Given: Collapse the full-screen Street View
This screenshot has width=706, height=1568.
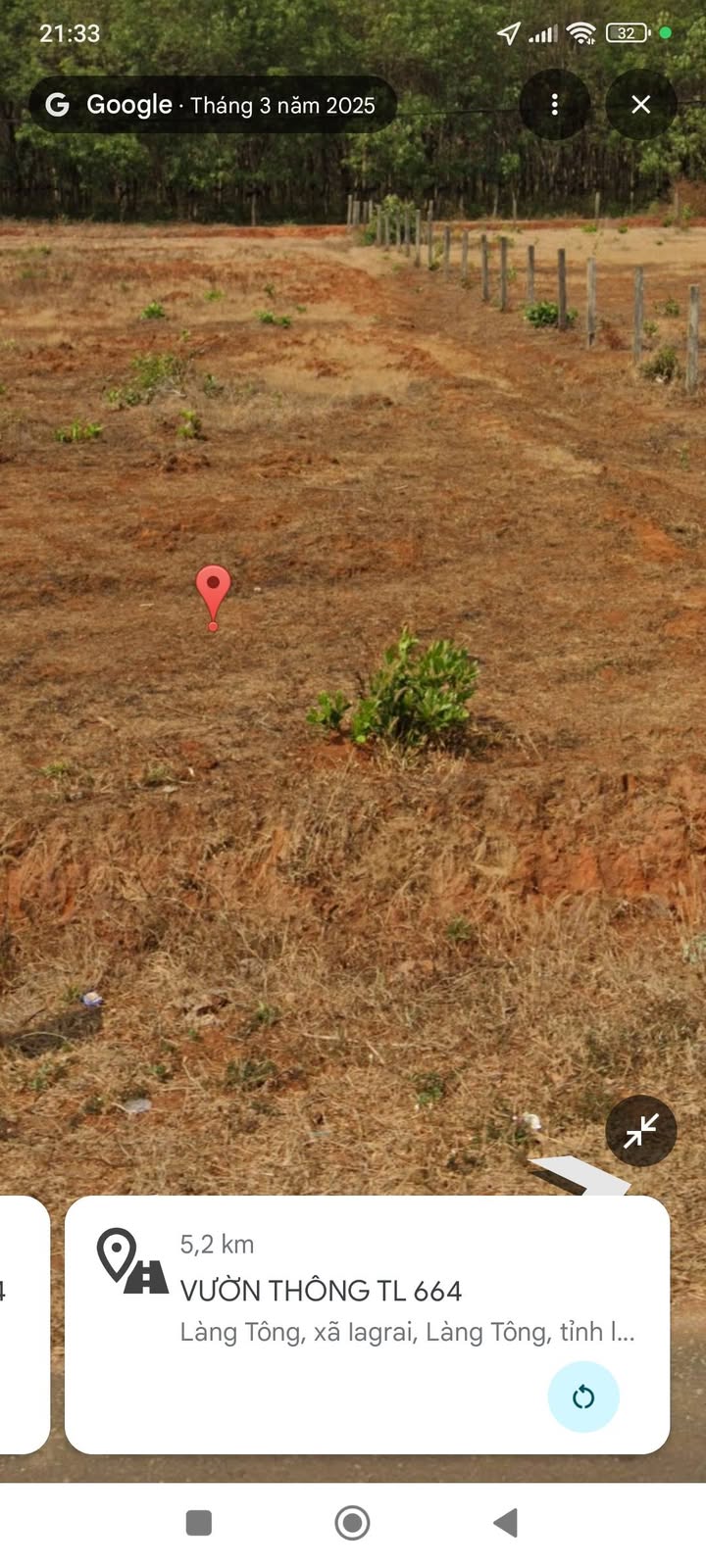Looking at the screenshot, I should pyautogui.click(x=640, y=1131).
